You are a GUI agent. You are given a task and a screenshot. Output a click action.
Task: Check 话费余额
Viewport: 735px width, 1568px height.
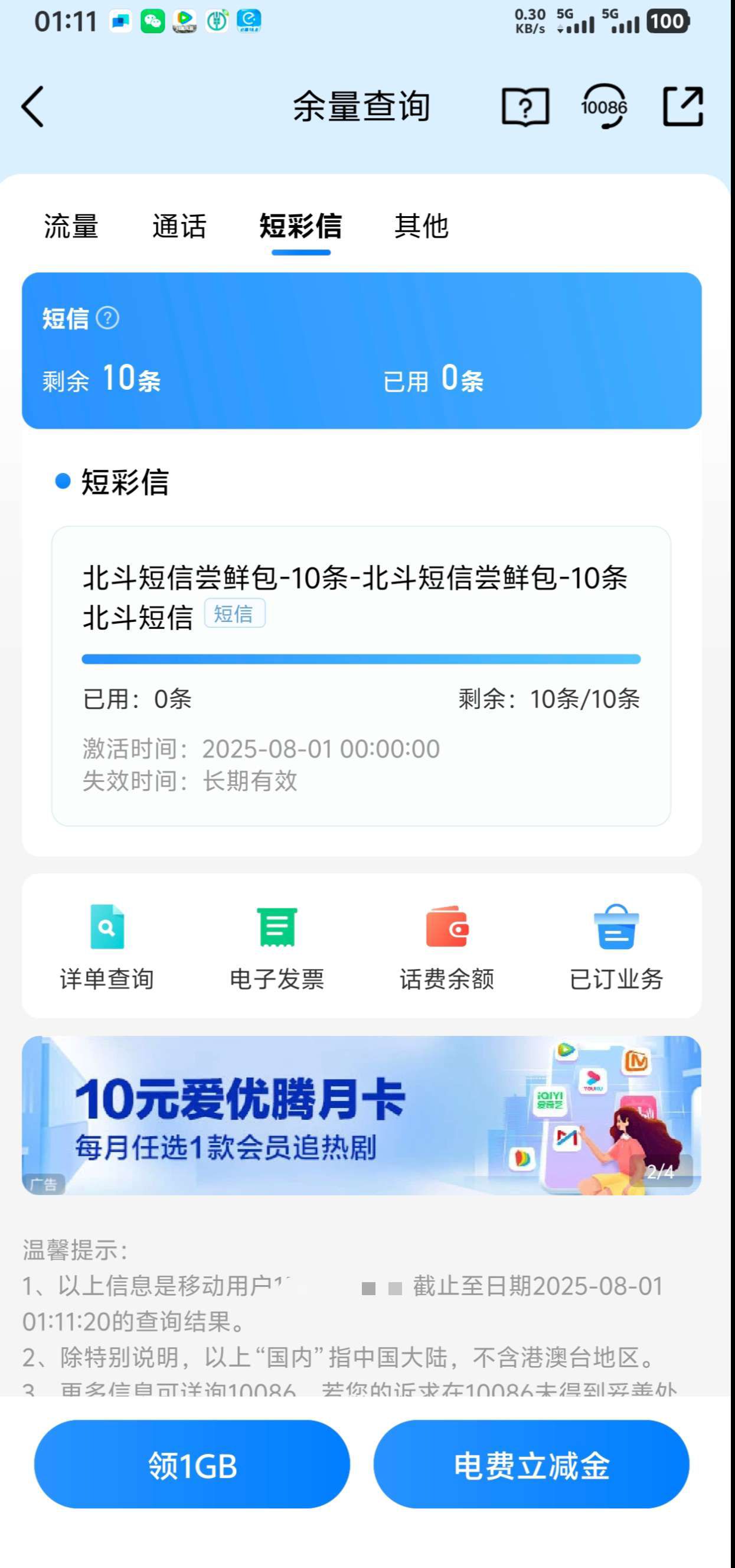[446, 947]
